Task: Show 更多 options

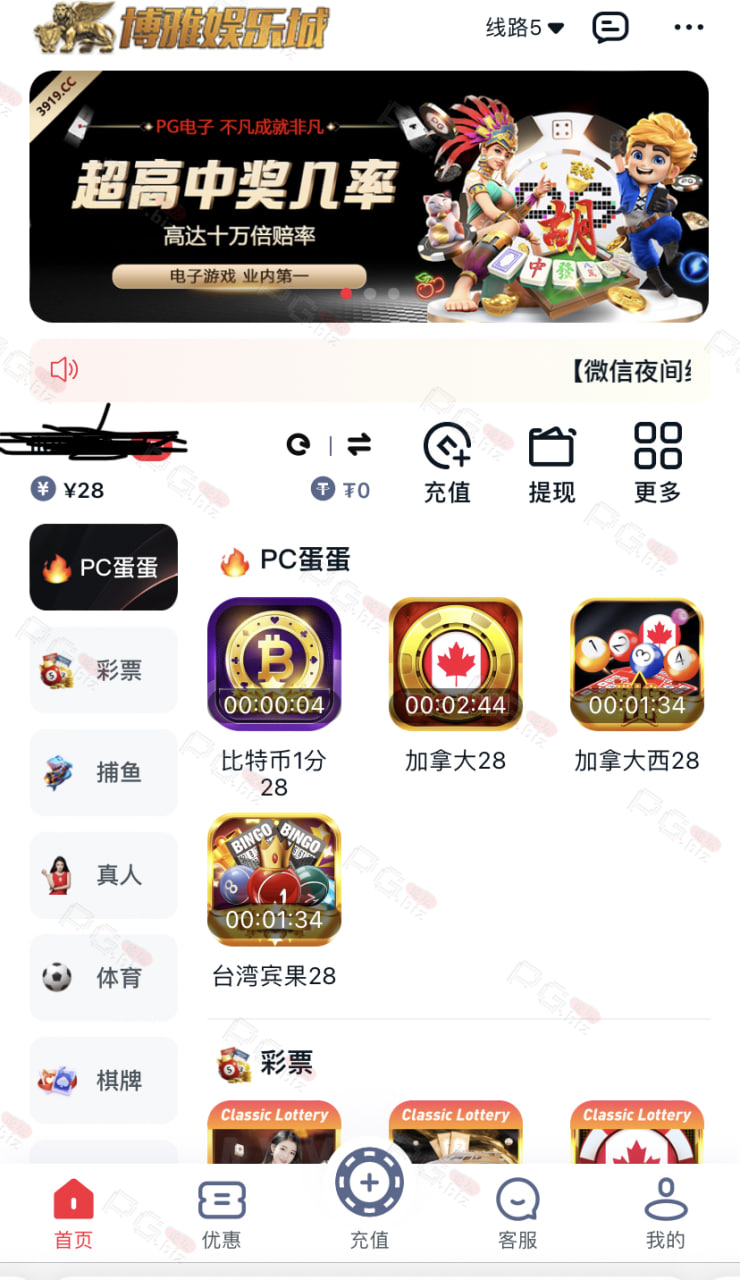Action: [657, 463]
